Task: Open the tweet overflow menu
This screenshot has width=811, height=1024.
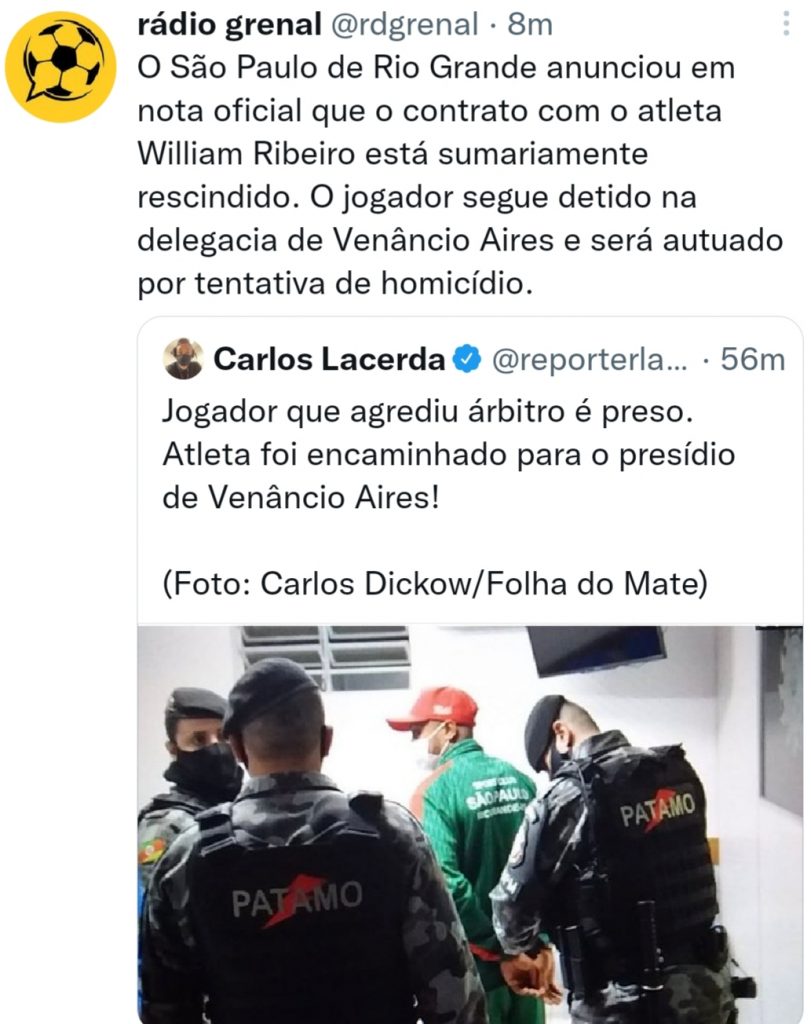Action: pos(786,24)
